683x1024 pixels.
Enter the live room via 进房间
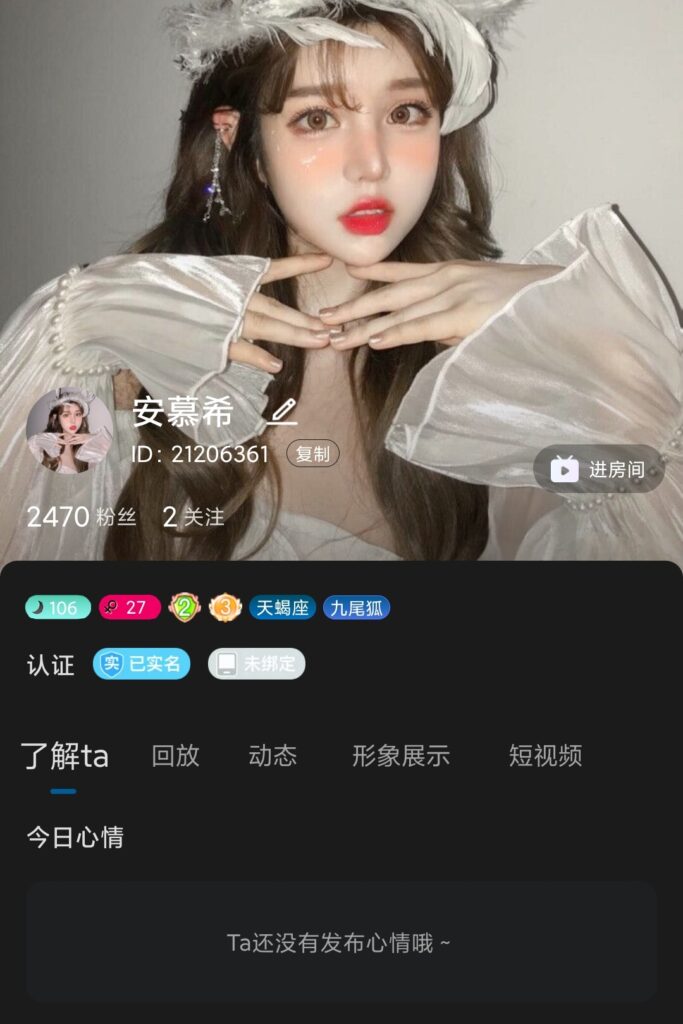[598, 469]
